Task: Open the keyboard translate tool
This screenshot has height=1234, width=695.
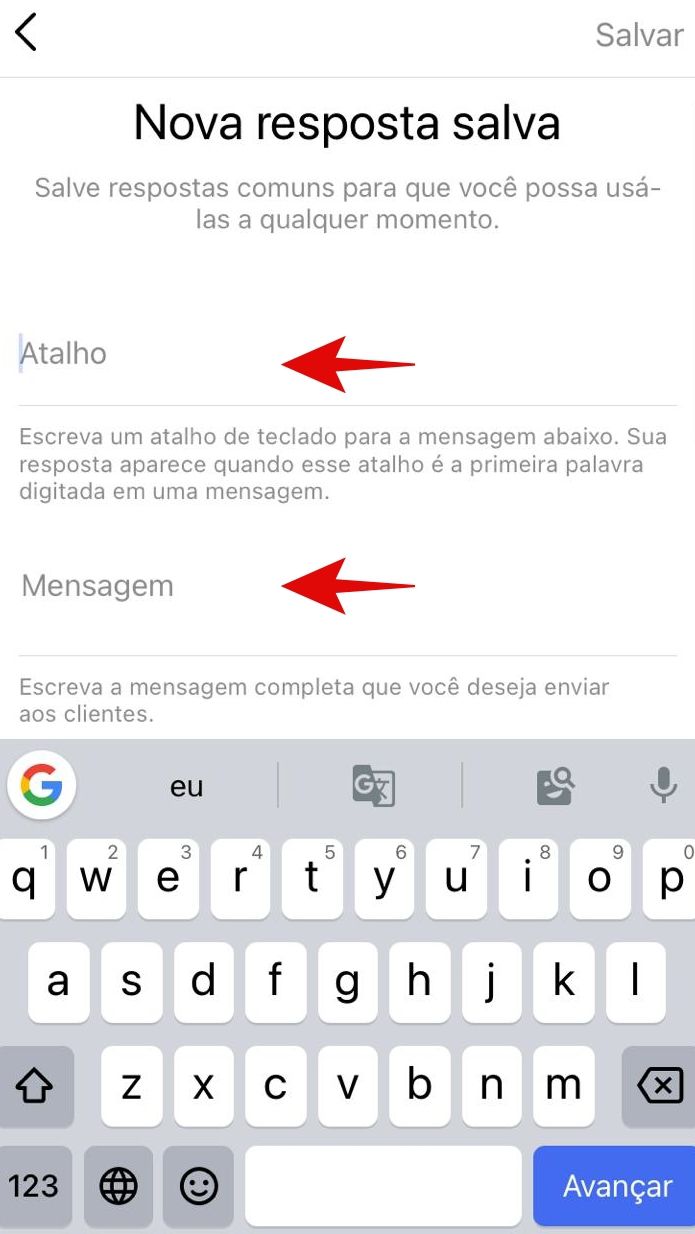Action: pos(374,786)
